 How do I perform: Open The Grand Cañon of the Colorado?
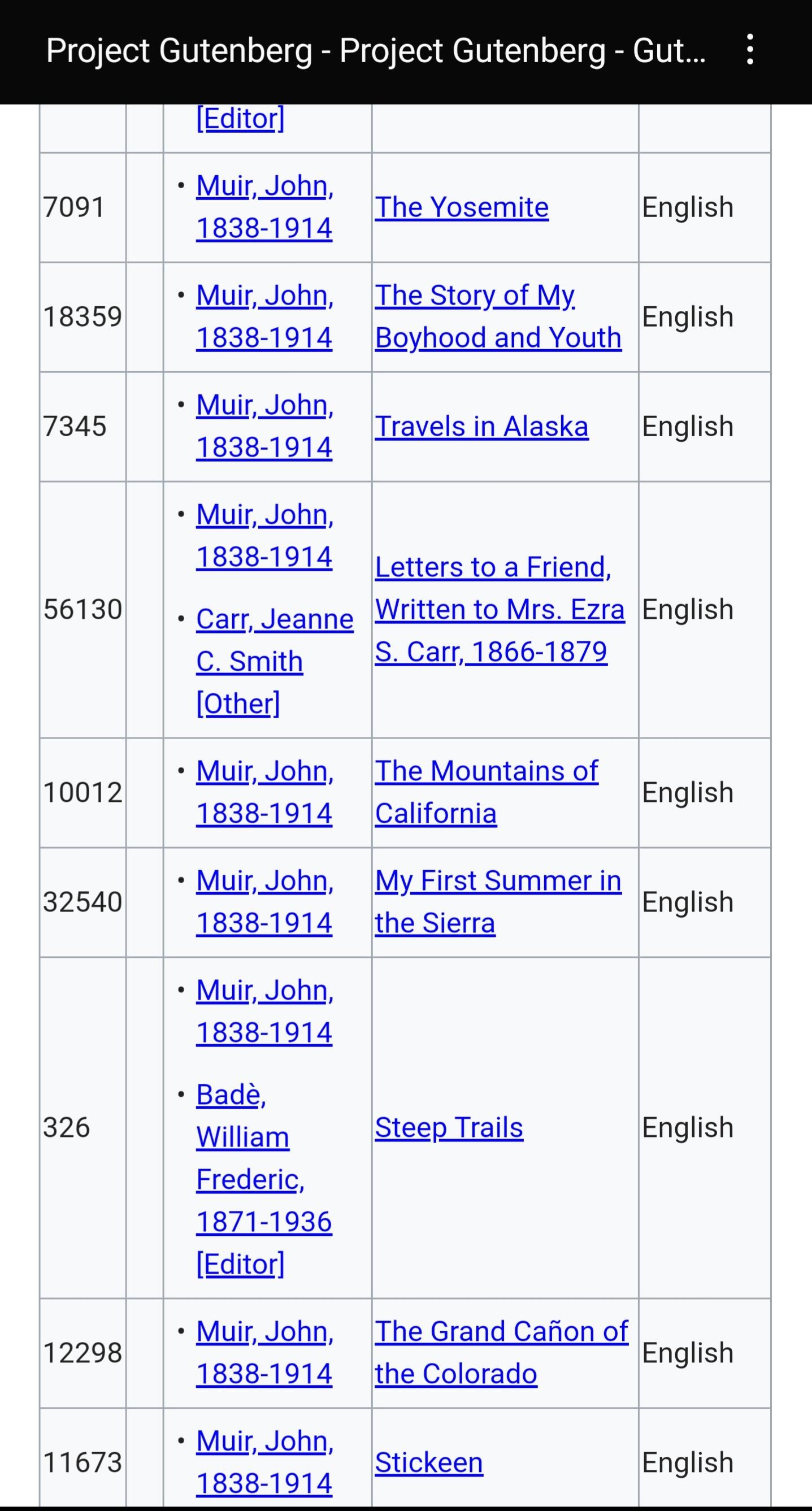pyautogui.click(x=502, y=1353)
